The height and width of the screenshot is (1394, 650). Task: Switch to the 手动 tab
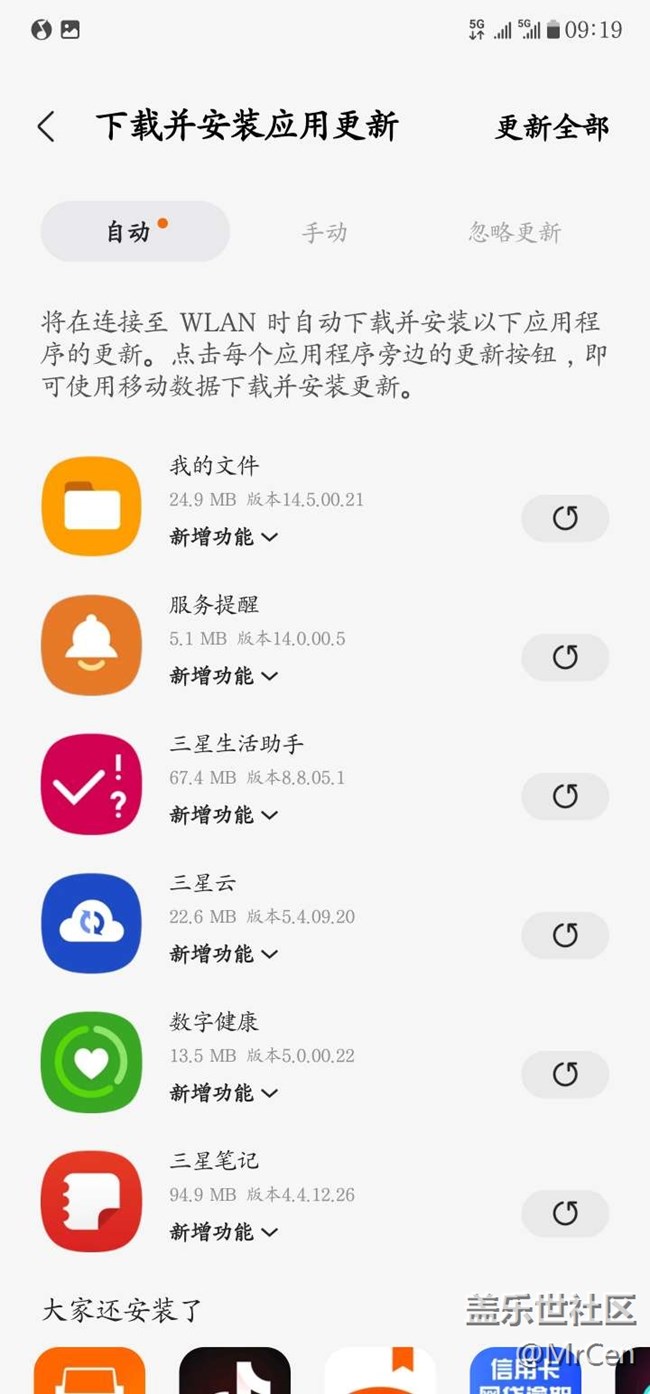click(324, 232)
